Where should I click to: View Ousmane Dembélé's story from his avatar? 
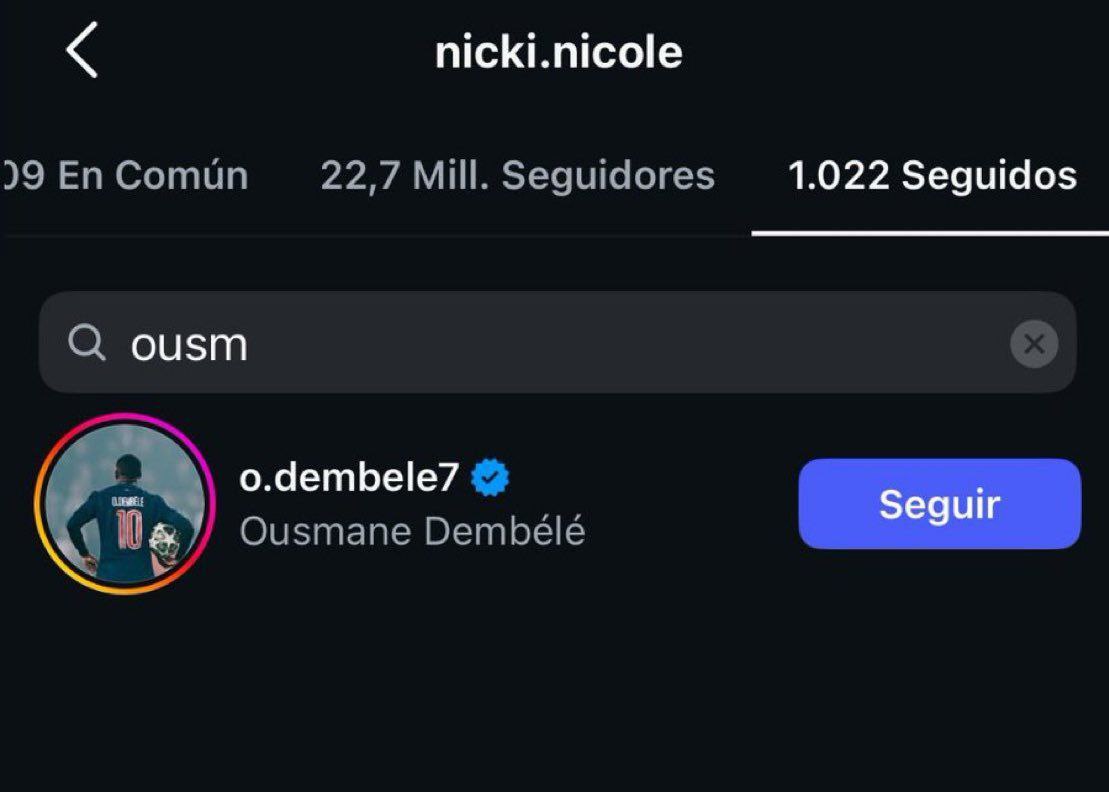[x=125, y=504]
